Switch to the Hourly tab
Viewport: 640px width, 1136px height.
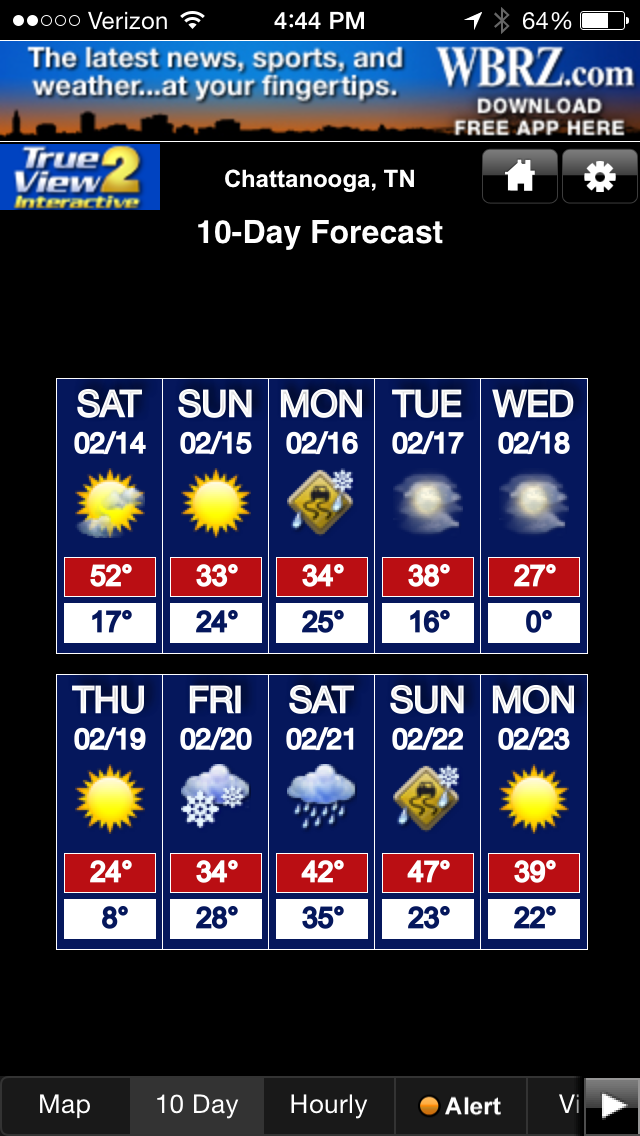tap(328, 1105)
